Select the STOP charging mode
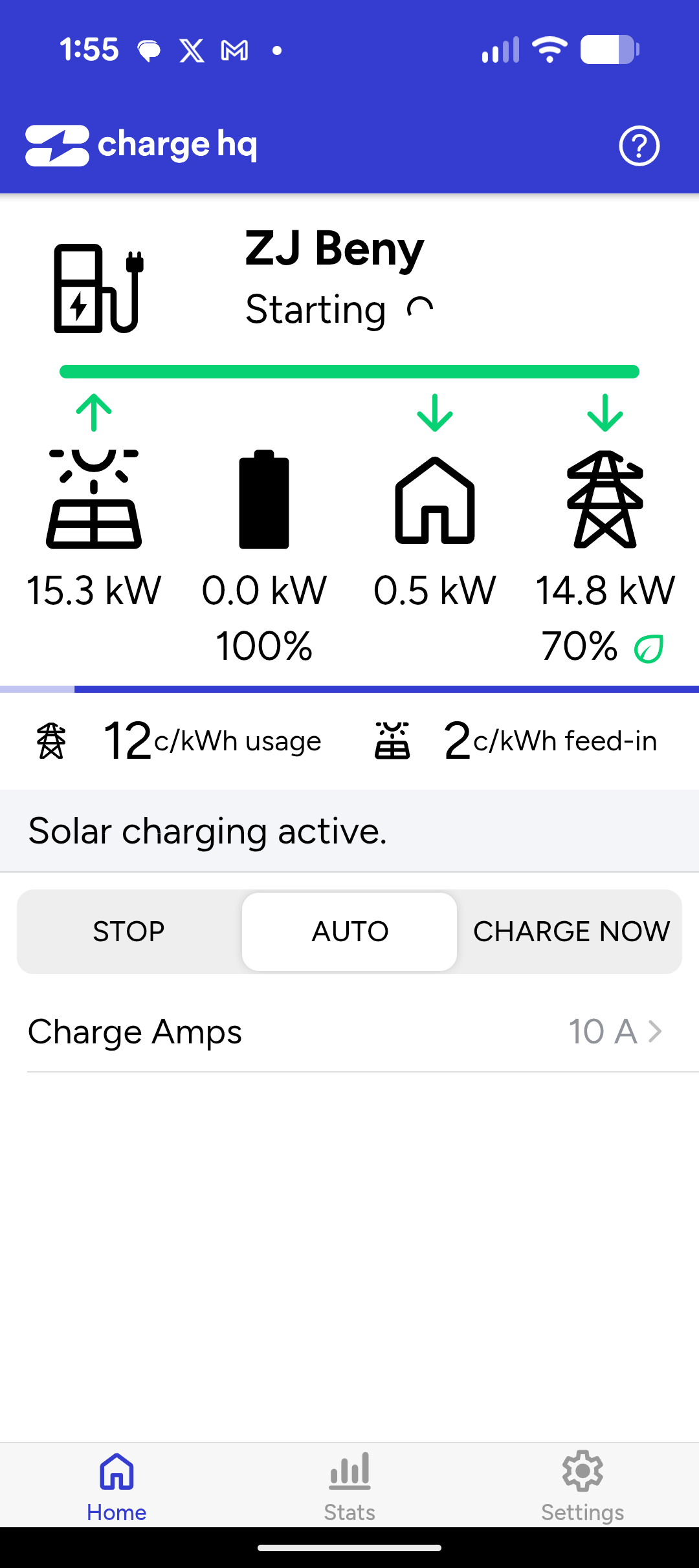 [x=129, y=931]
